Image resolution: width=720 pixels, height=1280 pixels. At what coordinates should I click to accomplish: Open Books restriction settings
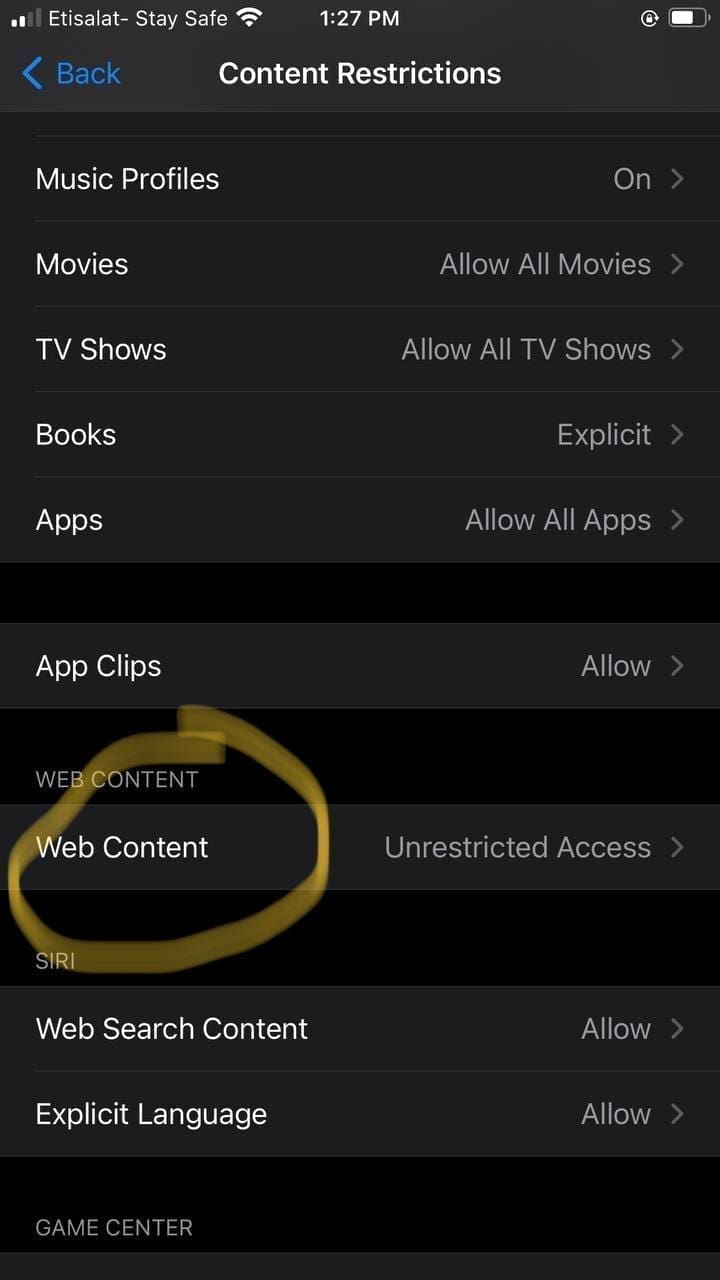coord(360,435)
